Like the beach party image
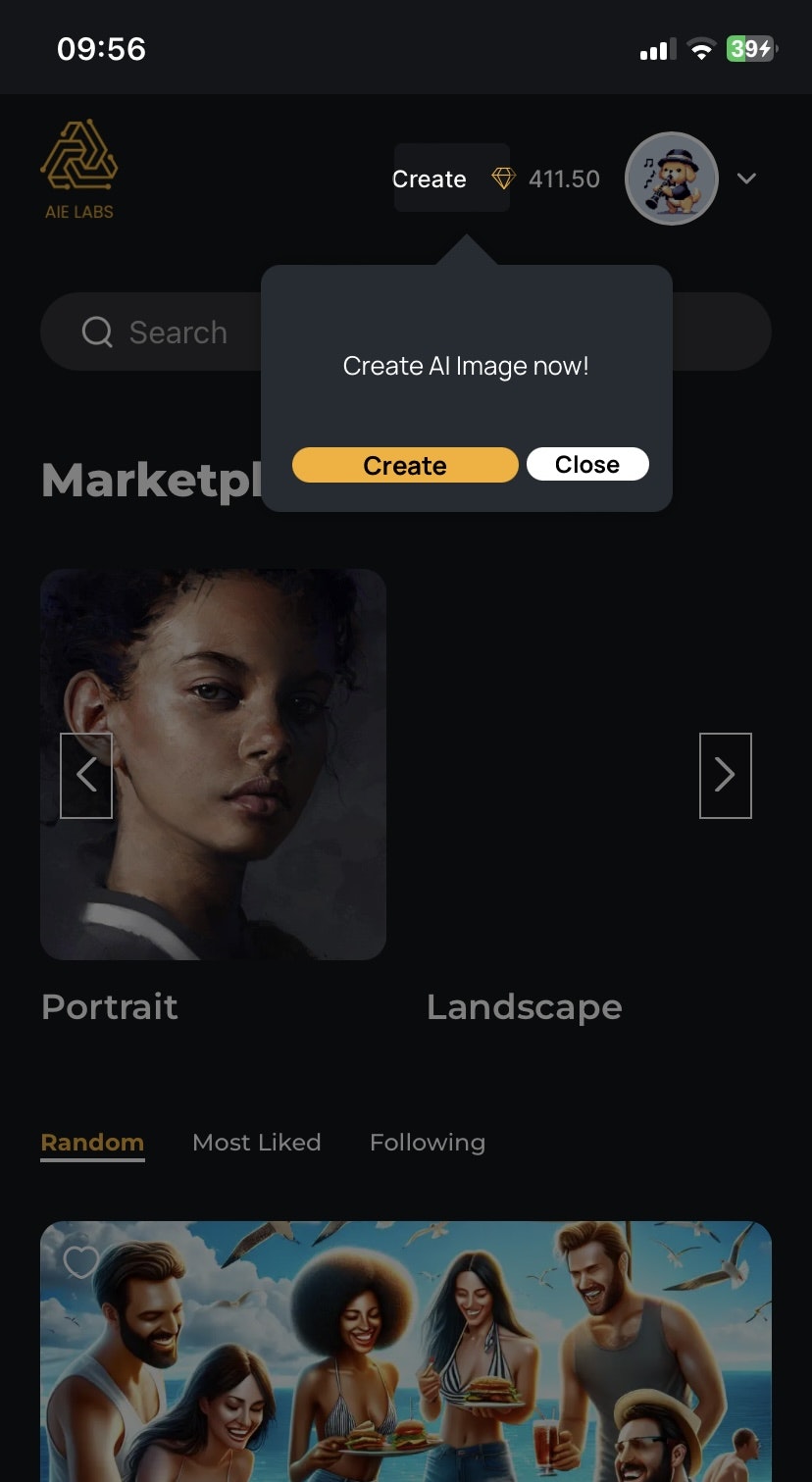Image resolution: width=812 pixels, height=1482 pixels. (80, 1261)
